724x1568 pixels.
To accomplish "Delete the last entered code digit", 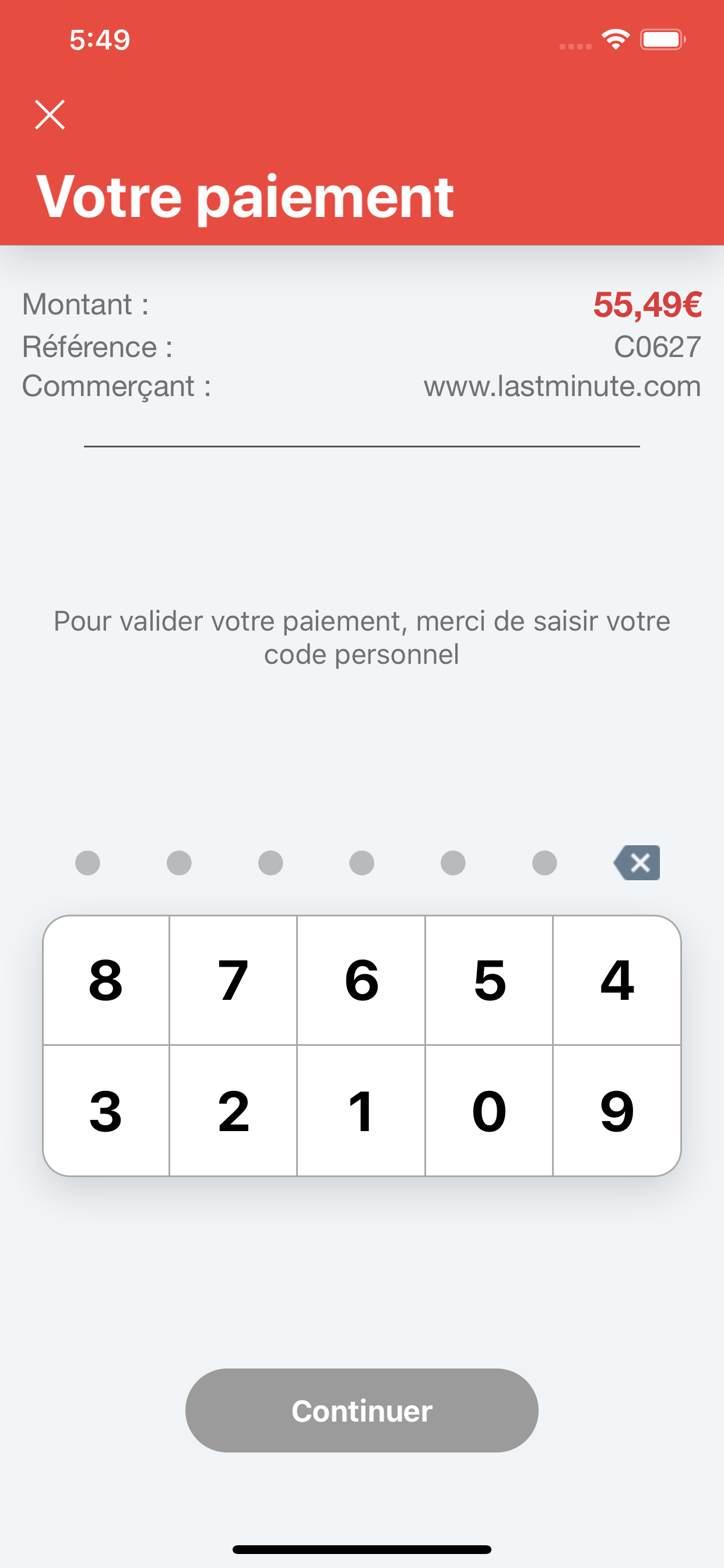I will click(637, 863).
